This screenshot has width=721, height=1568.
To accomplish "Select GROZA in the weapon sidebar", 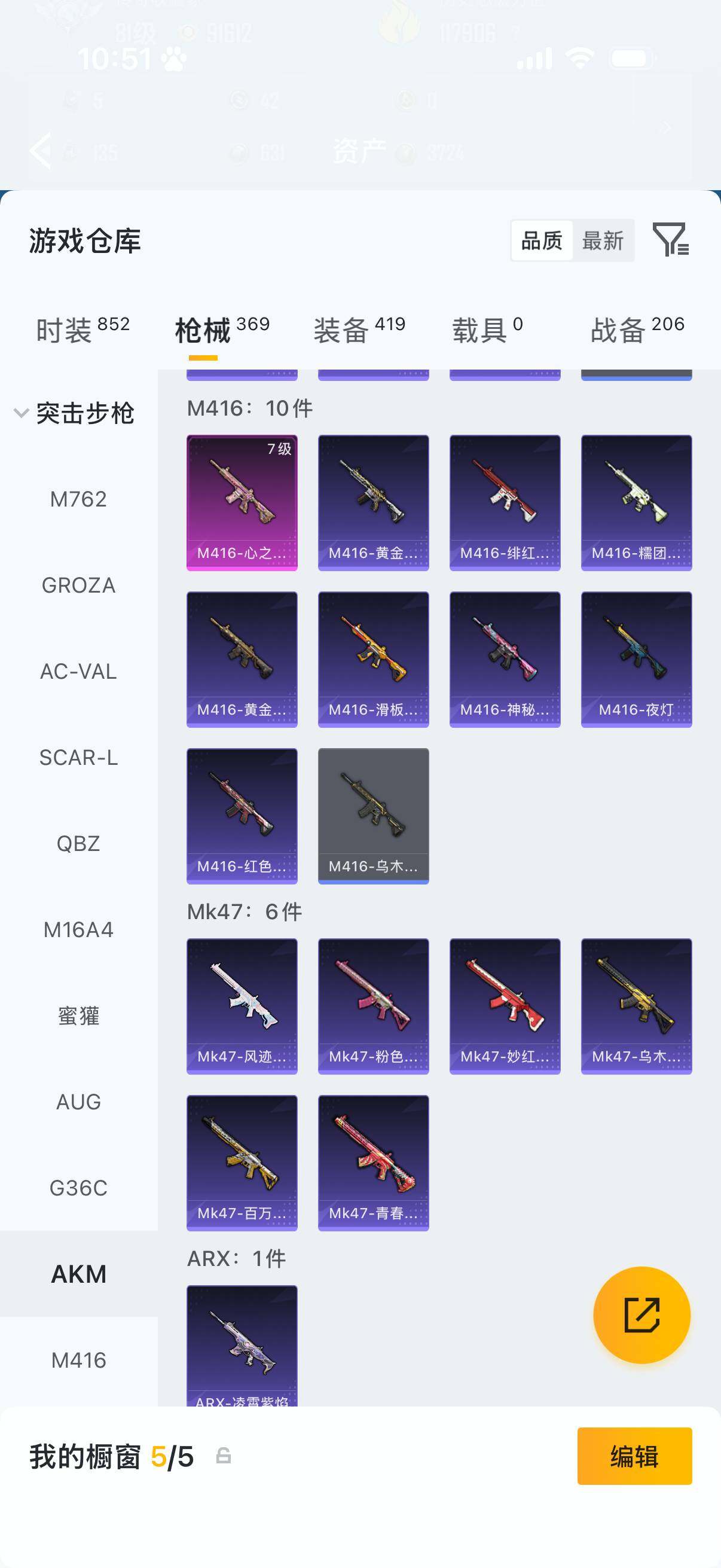I will point(78,585).
